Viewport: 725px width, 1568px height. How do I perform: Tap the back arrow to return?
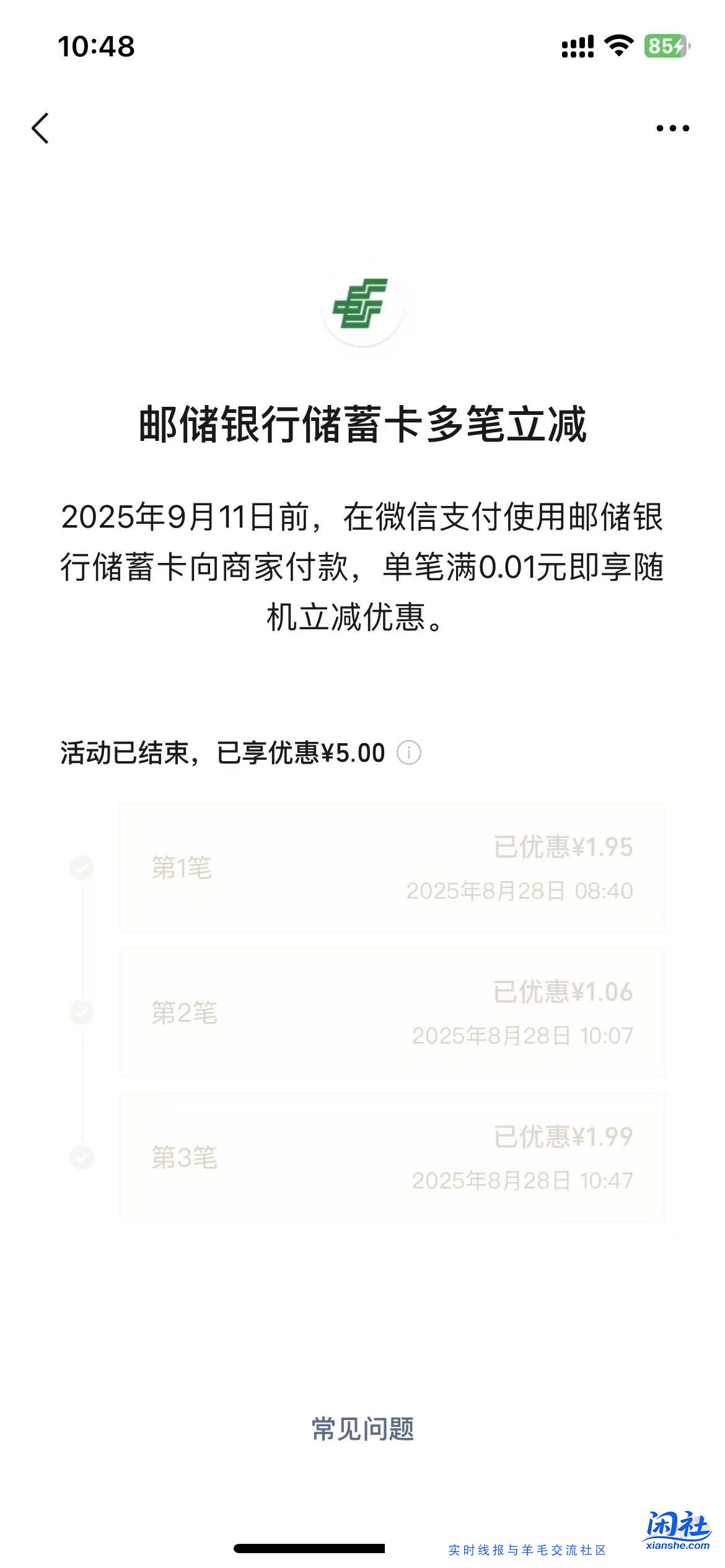[41, 128]
